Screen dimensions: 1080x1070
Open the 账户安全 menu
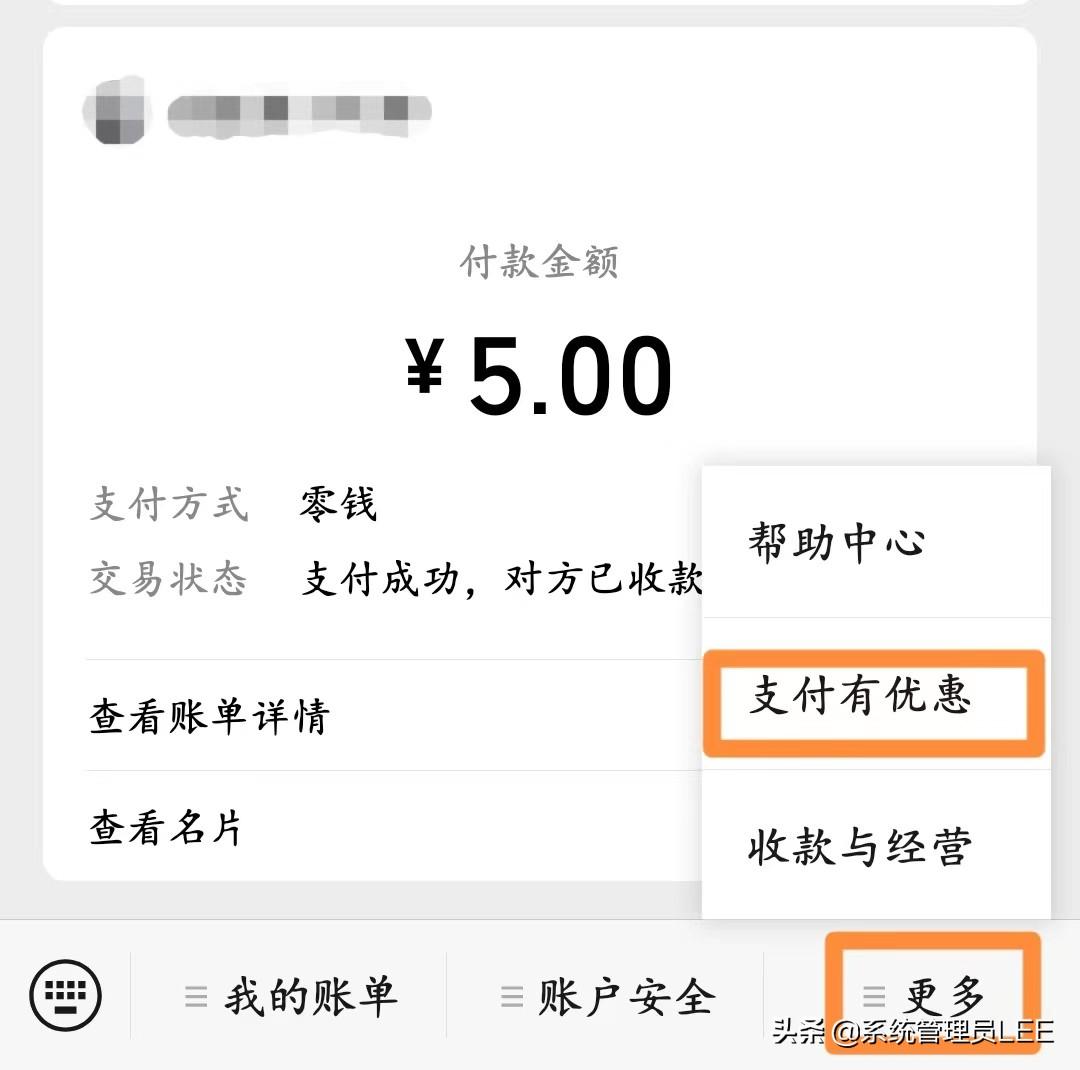point(607,996)
